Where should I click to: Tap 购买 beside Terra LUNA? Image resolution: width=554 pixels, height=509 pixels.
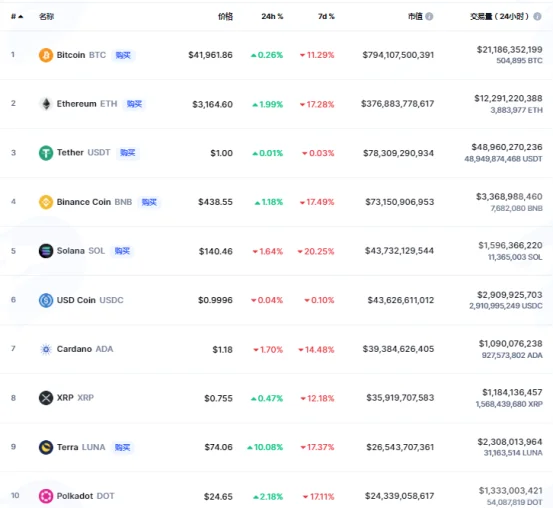click(x=122, y=447)
